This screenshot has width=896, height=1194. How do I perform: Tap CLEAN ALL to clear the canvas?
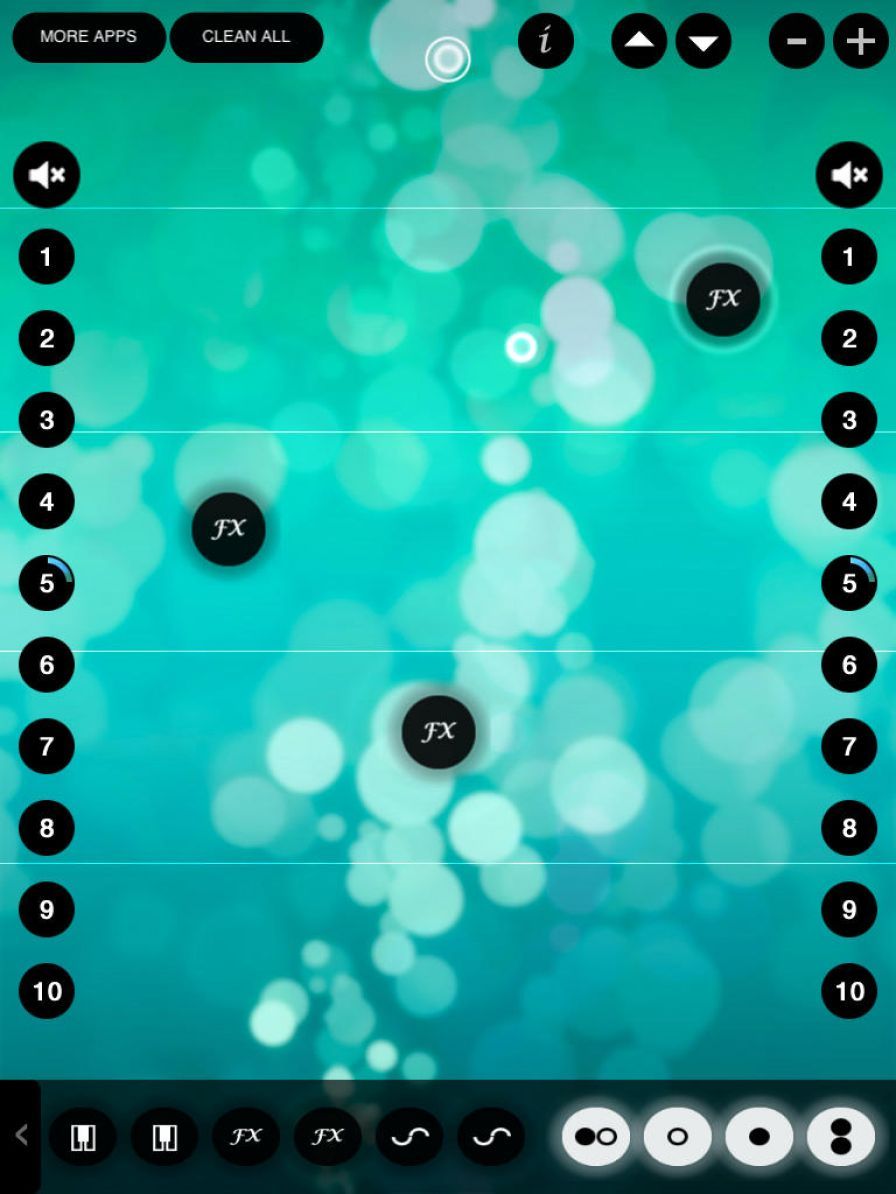pos(246,37)
